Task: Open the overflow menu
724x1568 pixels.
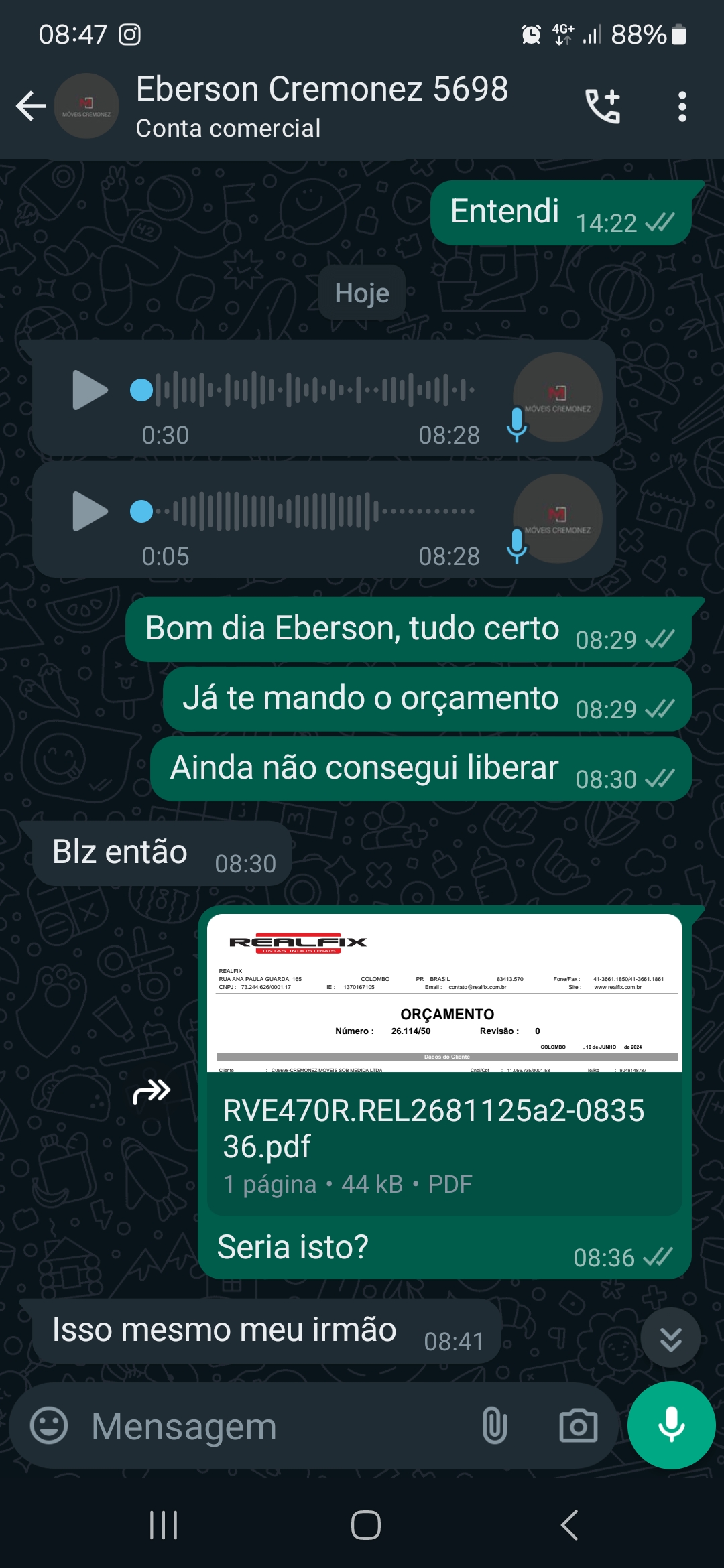Action: (x=682, y=107)
